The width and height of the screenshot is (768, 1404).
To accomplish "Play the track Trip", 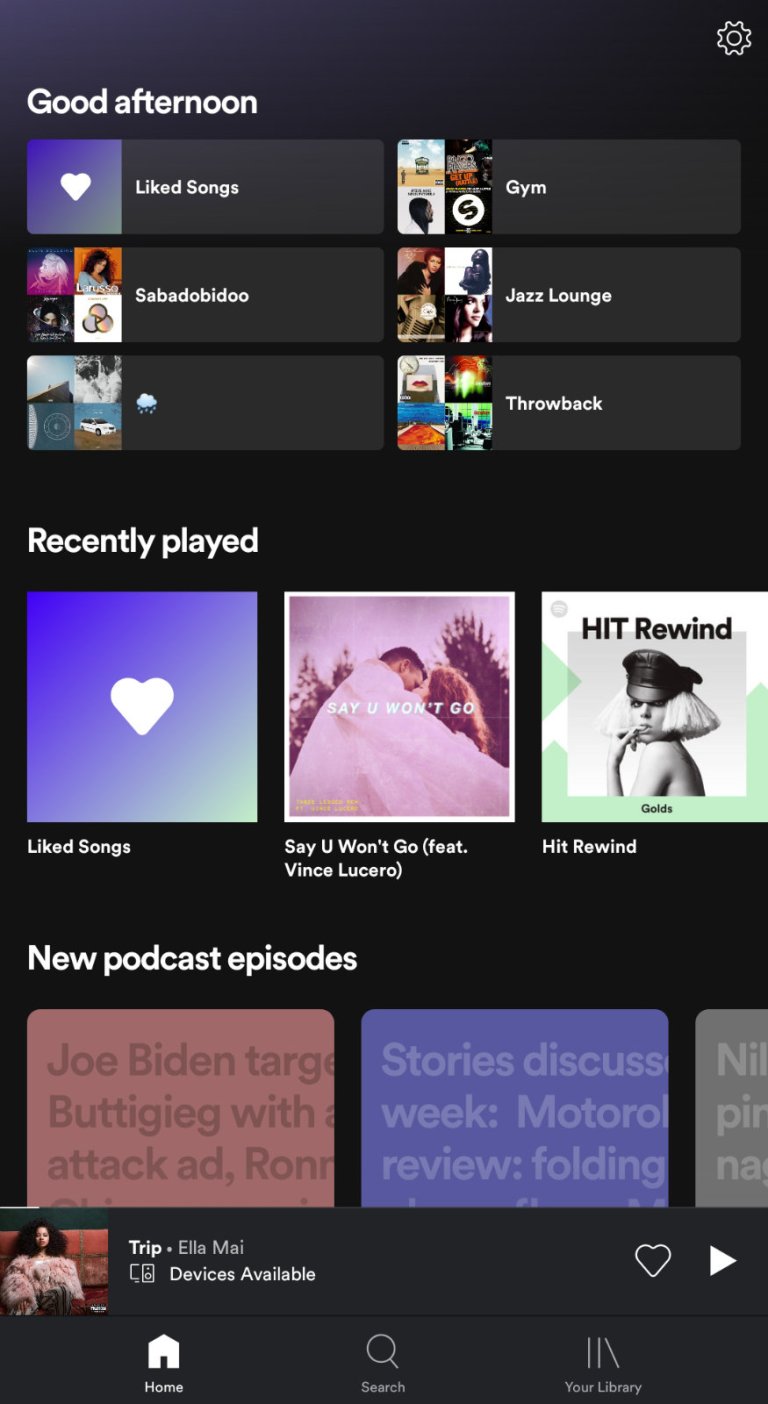I will click(x=722, y=1260).
